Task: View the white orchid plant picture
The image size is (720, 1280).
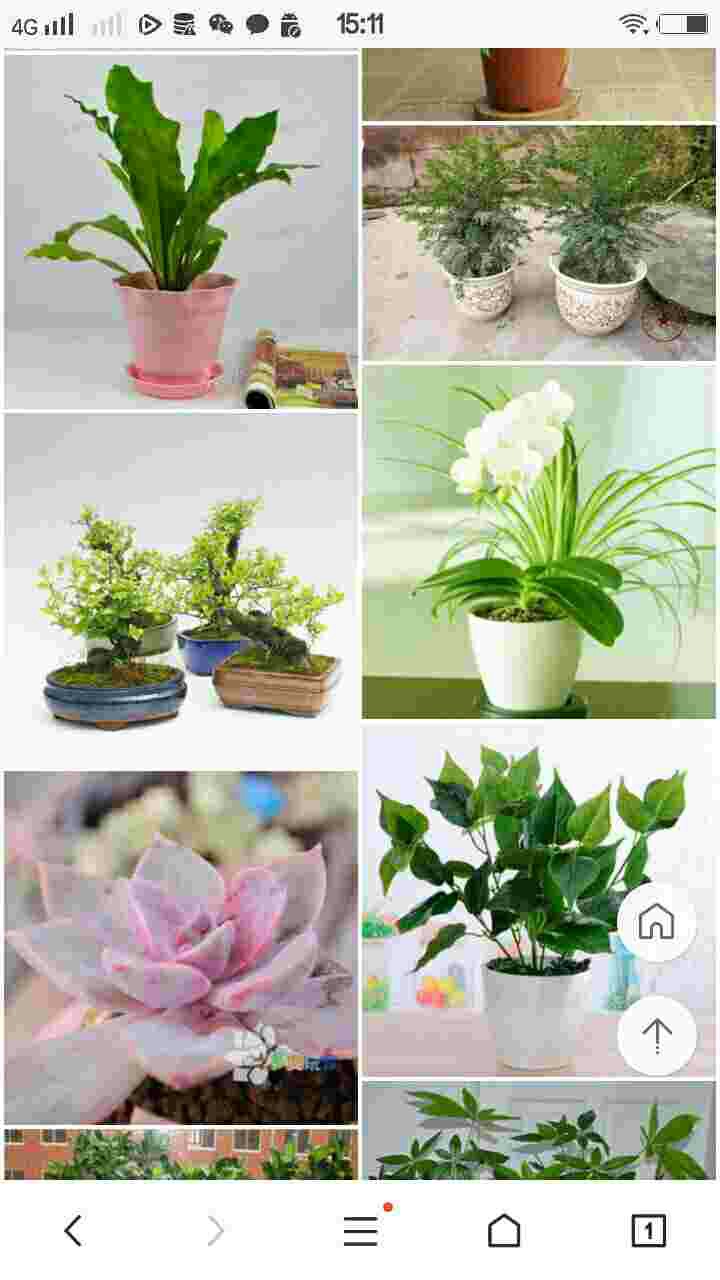Action: tap(539, 542)
